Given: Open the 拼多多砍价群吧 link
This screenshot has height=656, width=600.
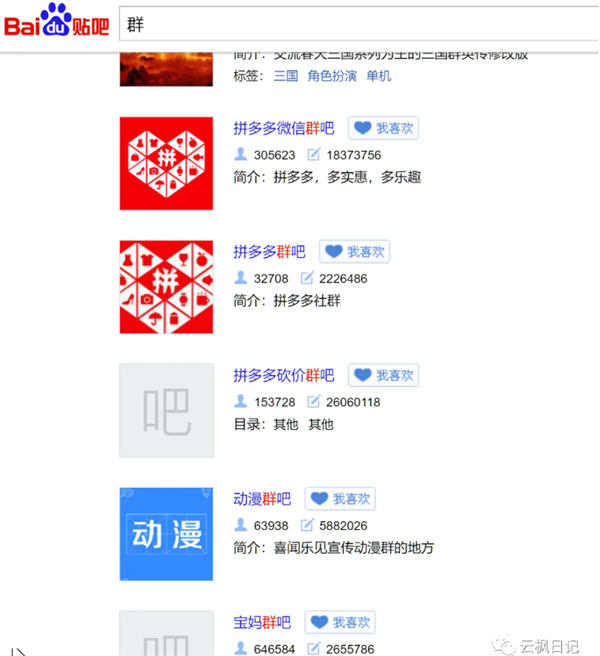Looking at the screenshot, I should point(284,375).
